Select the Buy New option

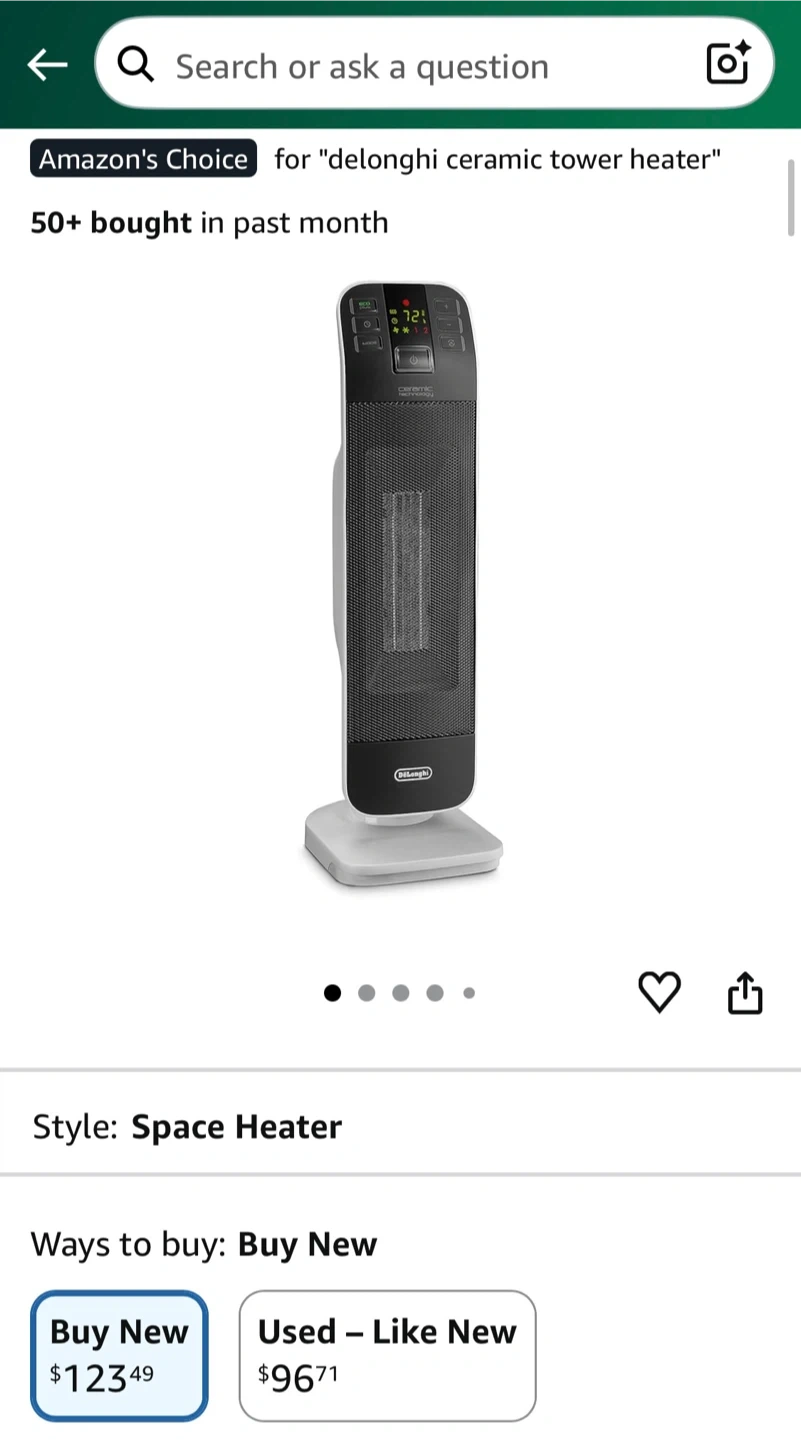click(119, 1355)
